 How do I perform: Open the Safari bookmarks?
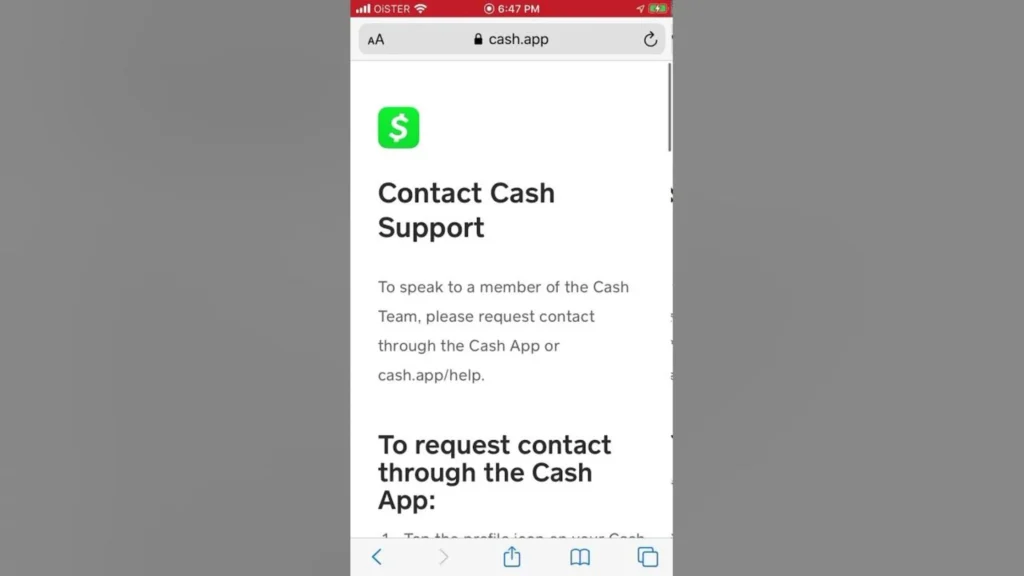[x=580, y=557]
